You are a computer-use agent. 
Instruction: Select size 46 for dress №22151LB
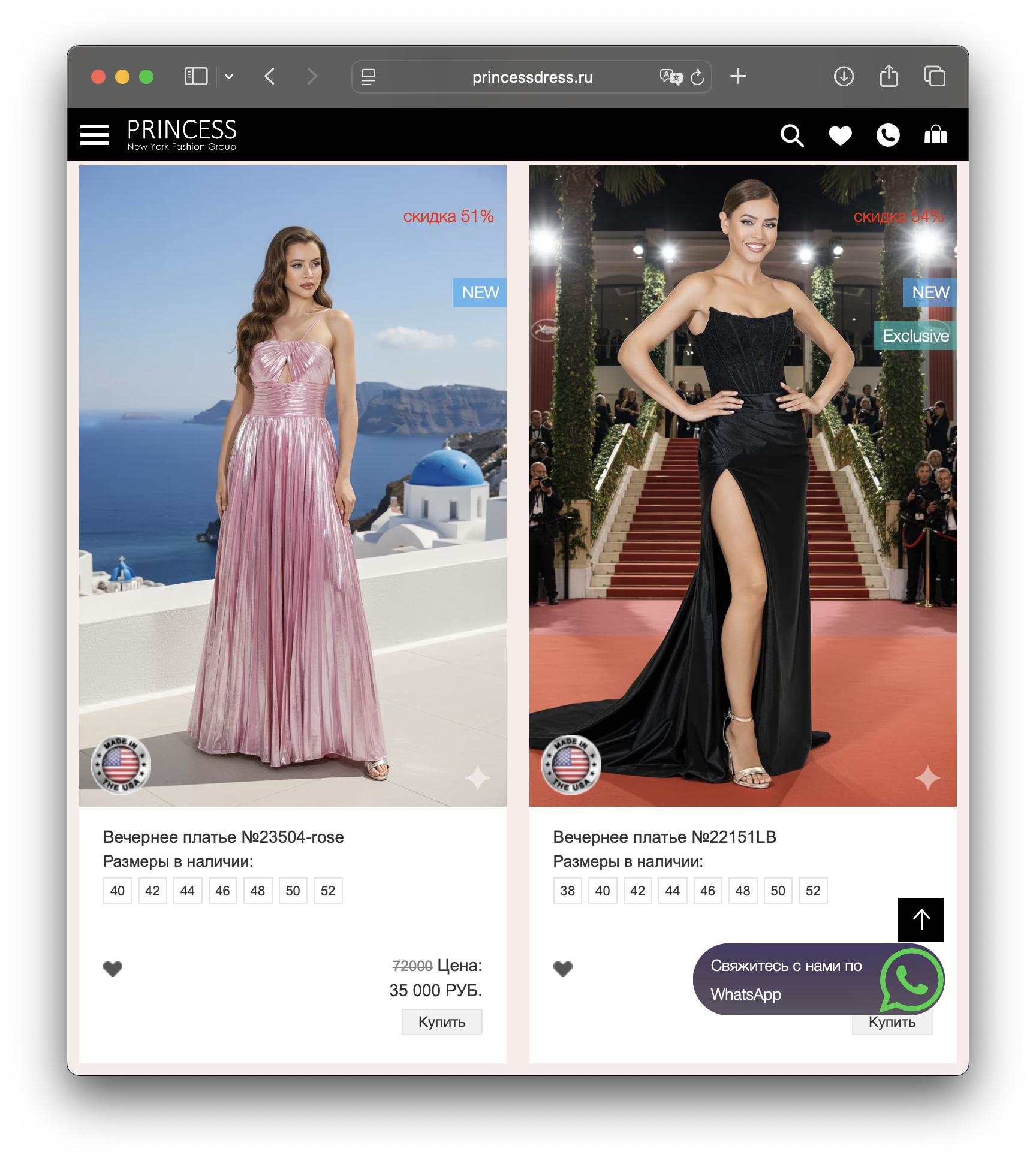pyautogui.click(x=707, y=891)
